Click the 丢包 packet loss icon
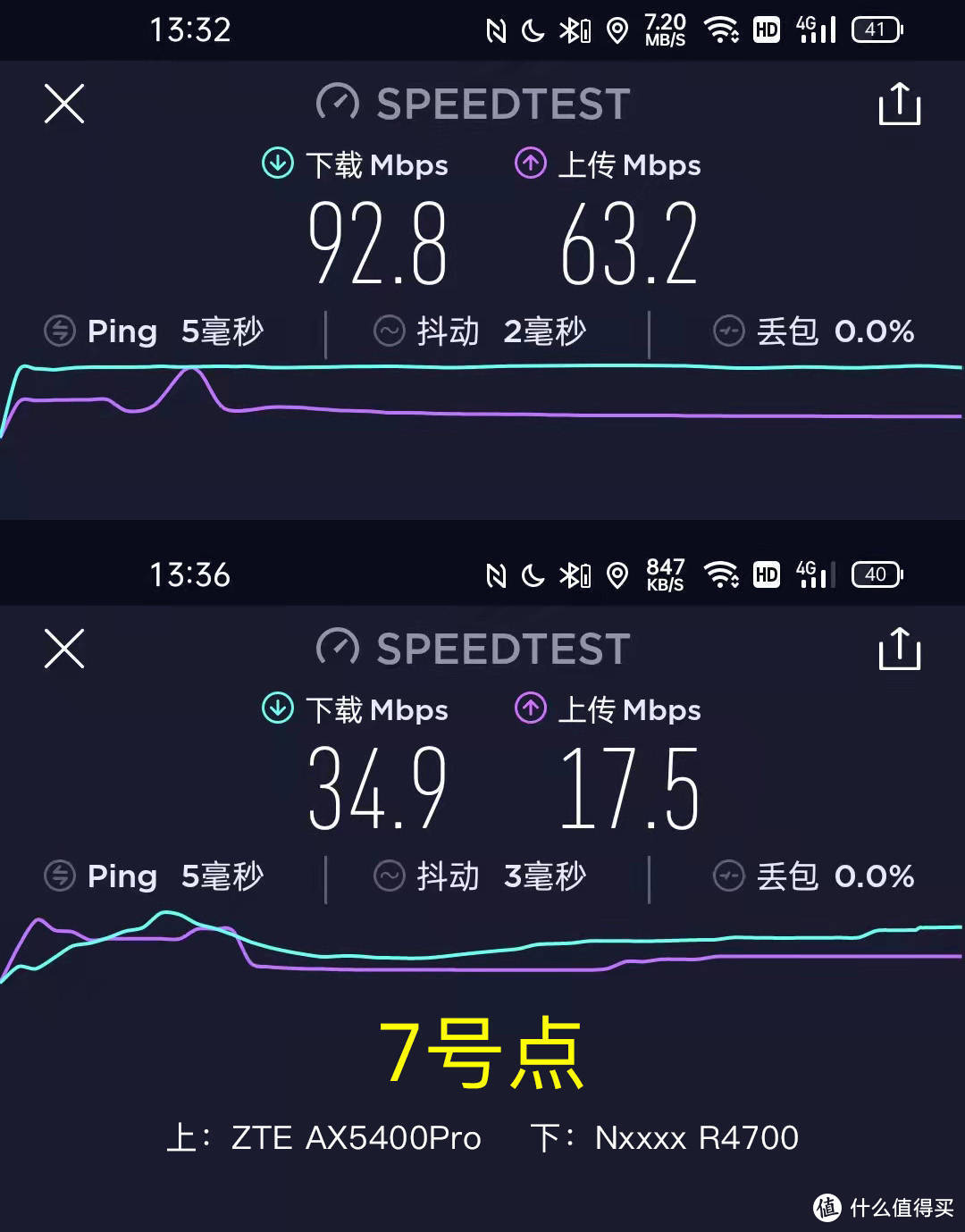 click(x=729, y=331)
